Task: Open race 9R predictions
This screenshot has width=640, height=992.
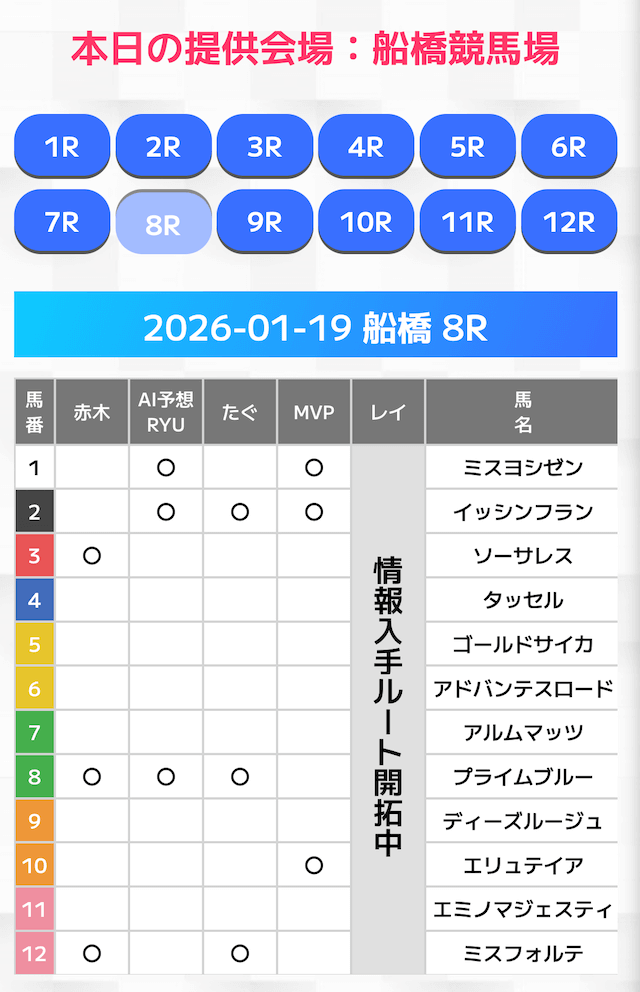Action: coord(265,221)
